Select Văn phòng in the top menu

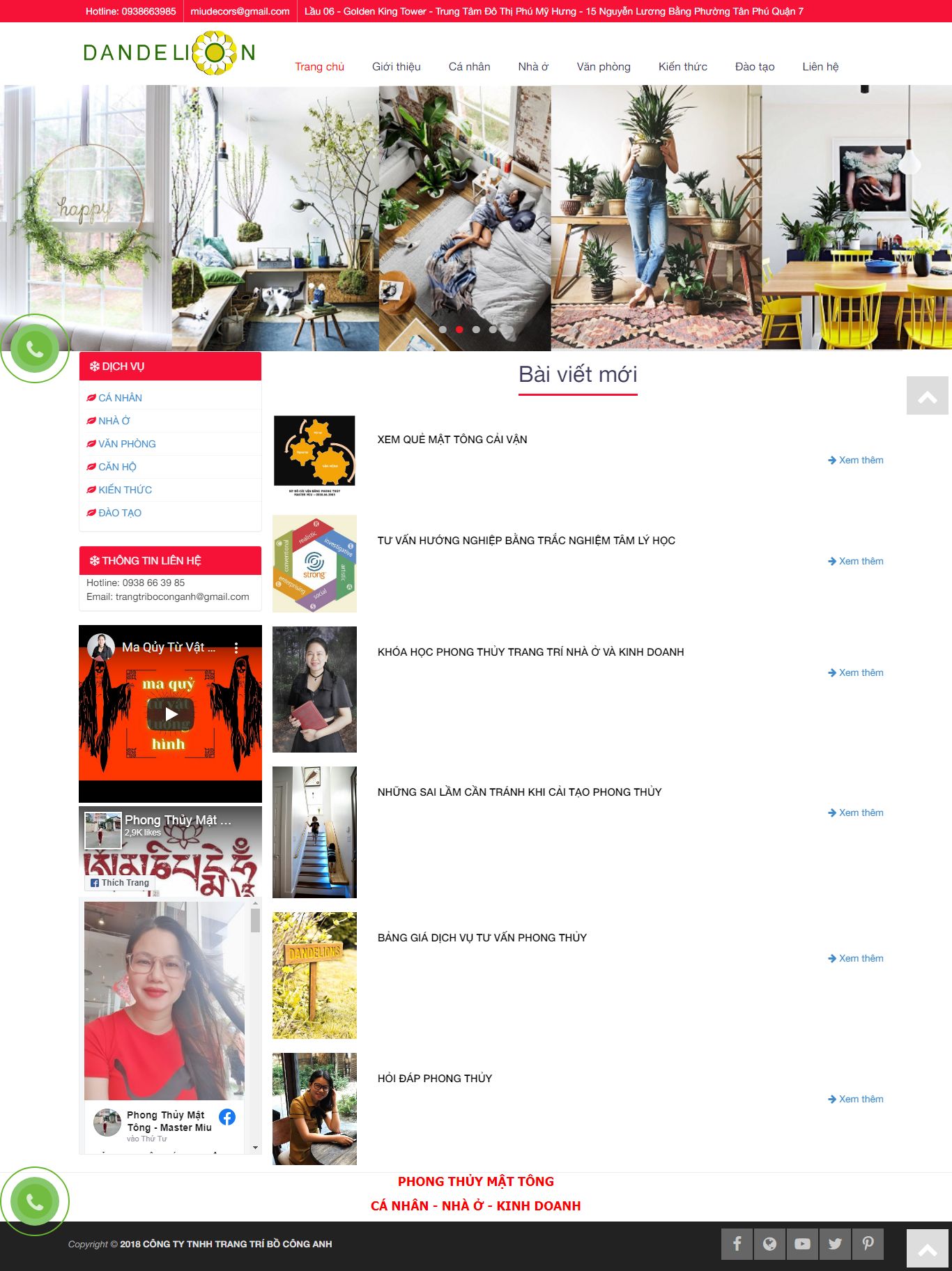coord(603,67)
